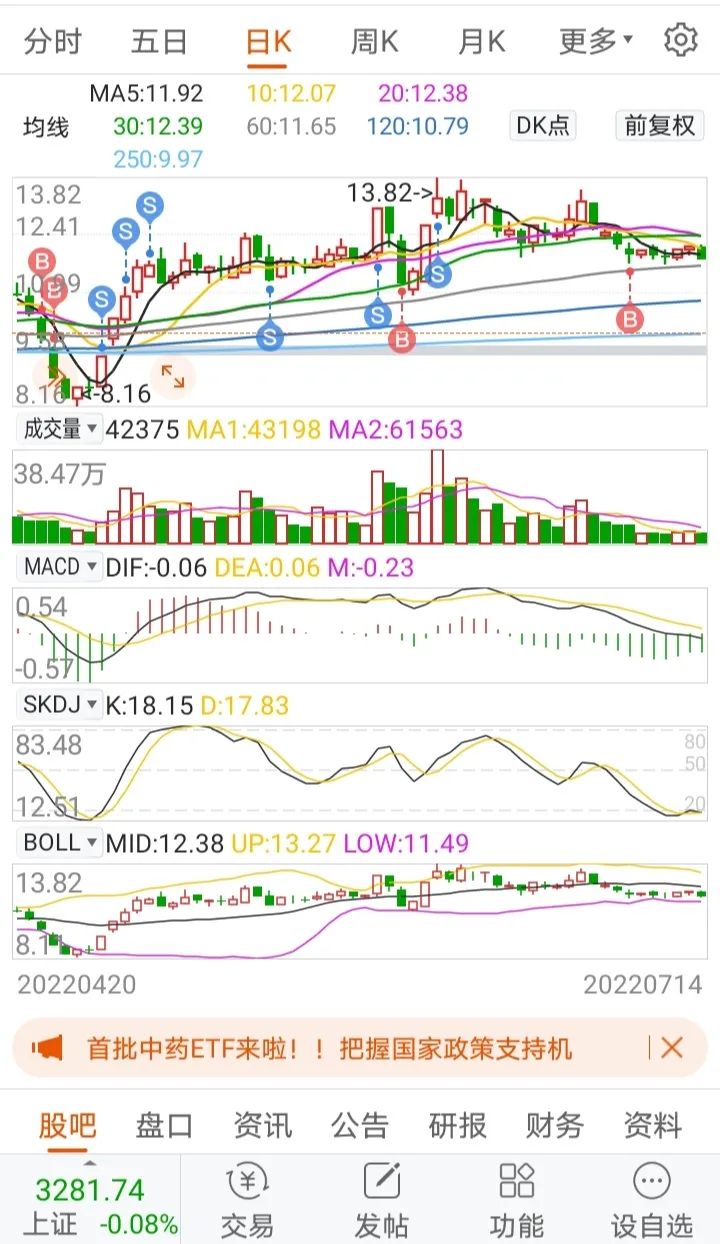The height and width of the screenshot is (1244, 720).
Task: Open the MACD indicator dropdown
Action: coord(60,567)
